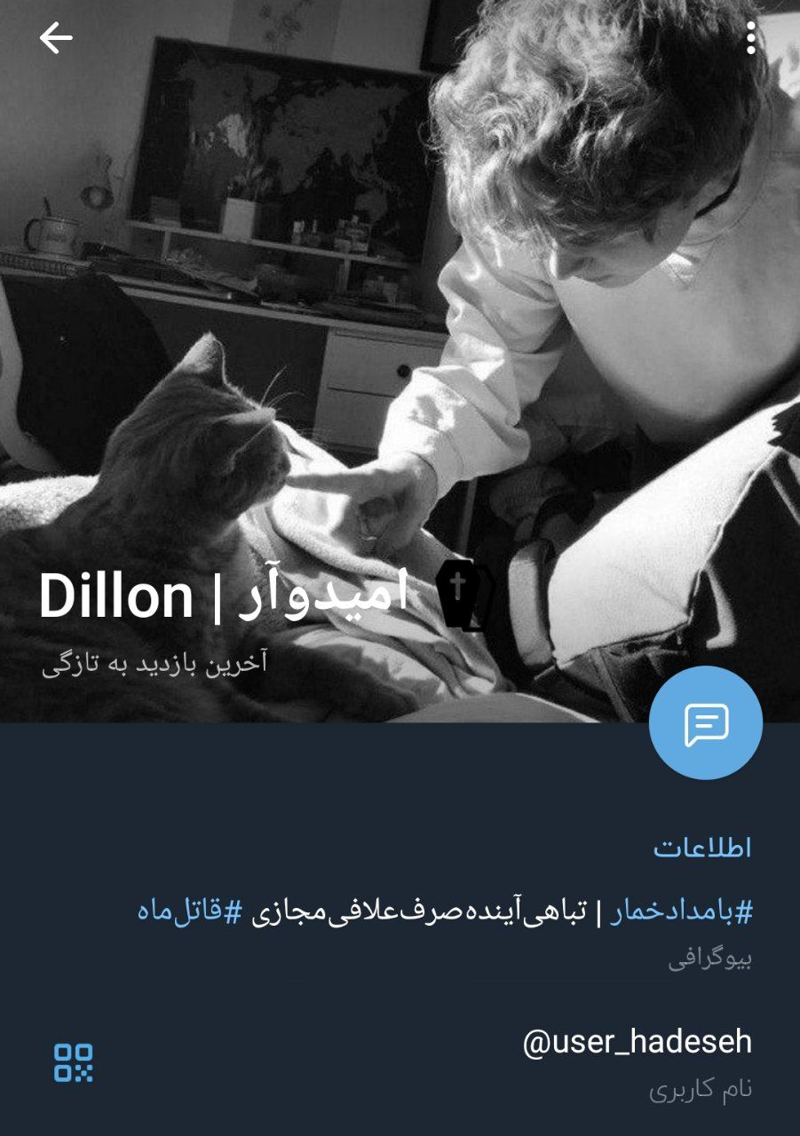Open Dillon's profile photo
This screenshot has width=800, height=1136.
(x=400, y=300)
